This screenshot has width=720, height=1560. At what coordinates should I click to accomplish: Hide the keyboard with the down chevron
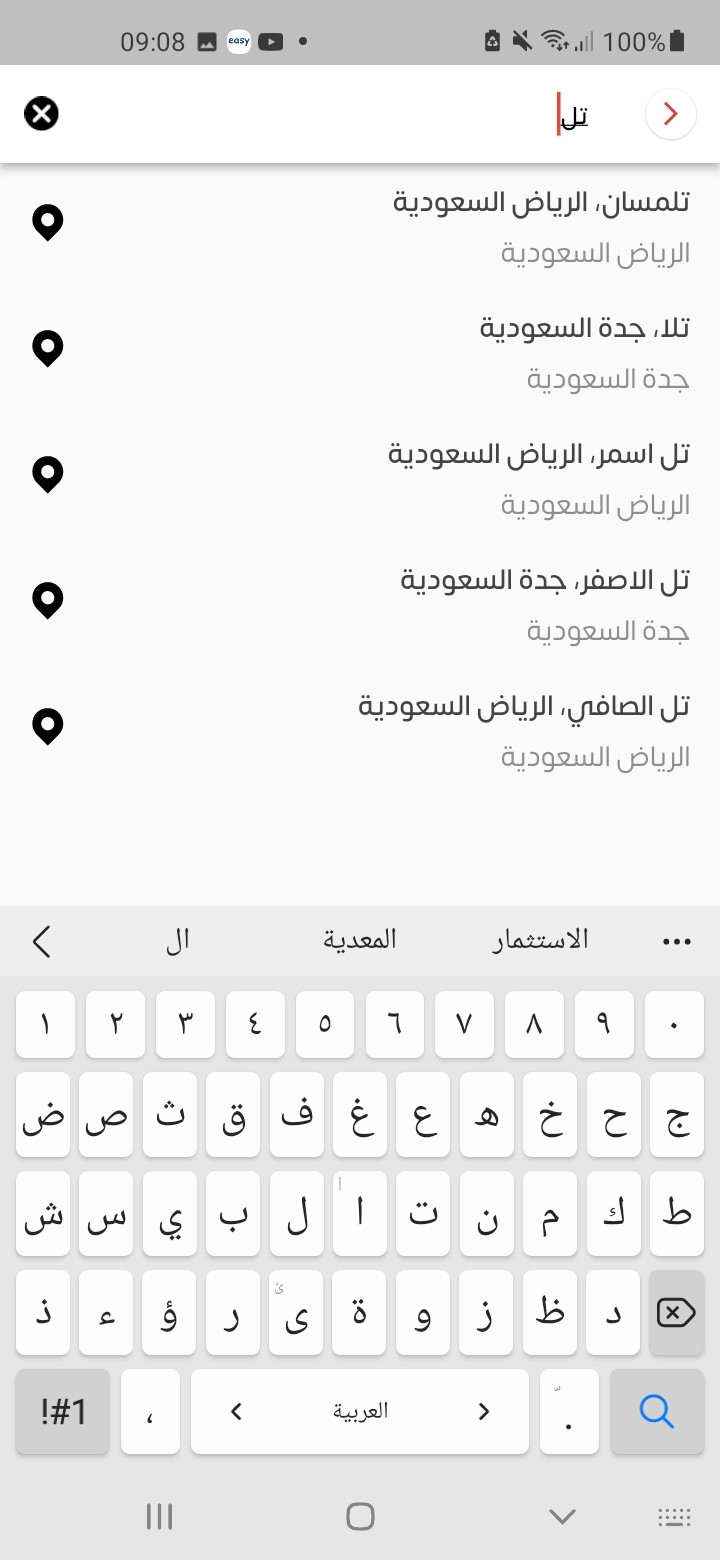tap(562, 1516)
